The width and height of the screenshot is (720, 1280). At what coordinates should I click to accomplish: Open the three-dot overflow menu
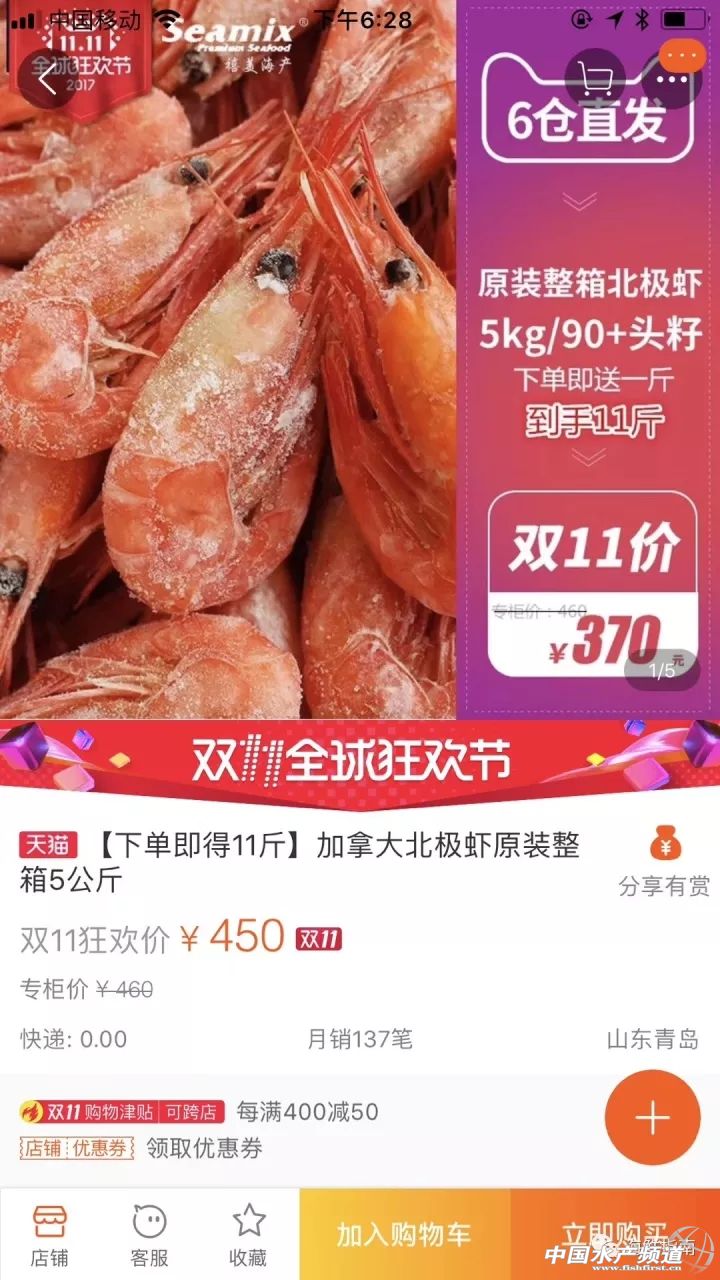coord(672,78)
